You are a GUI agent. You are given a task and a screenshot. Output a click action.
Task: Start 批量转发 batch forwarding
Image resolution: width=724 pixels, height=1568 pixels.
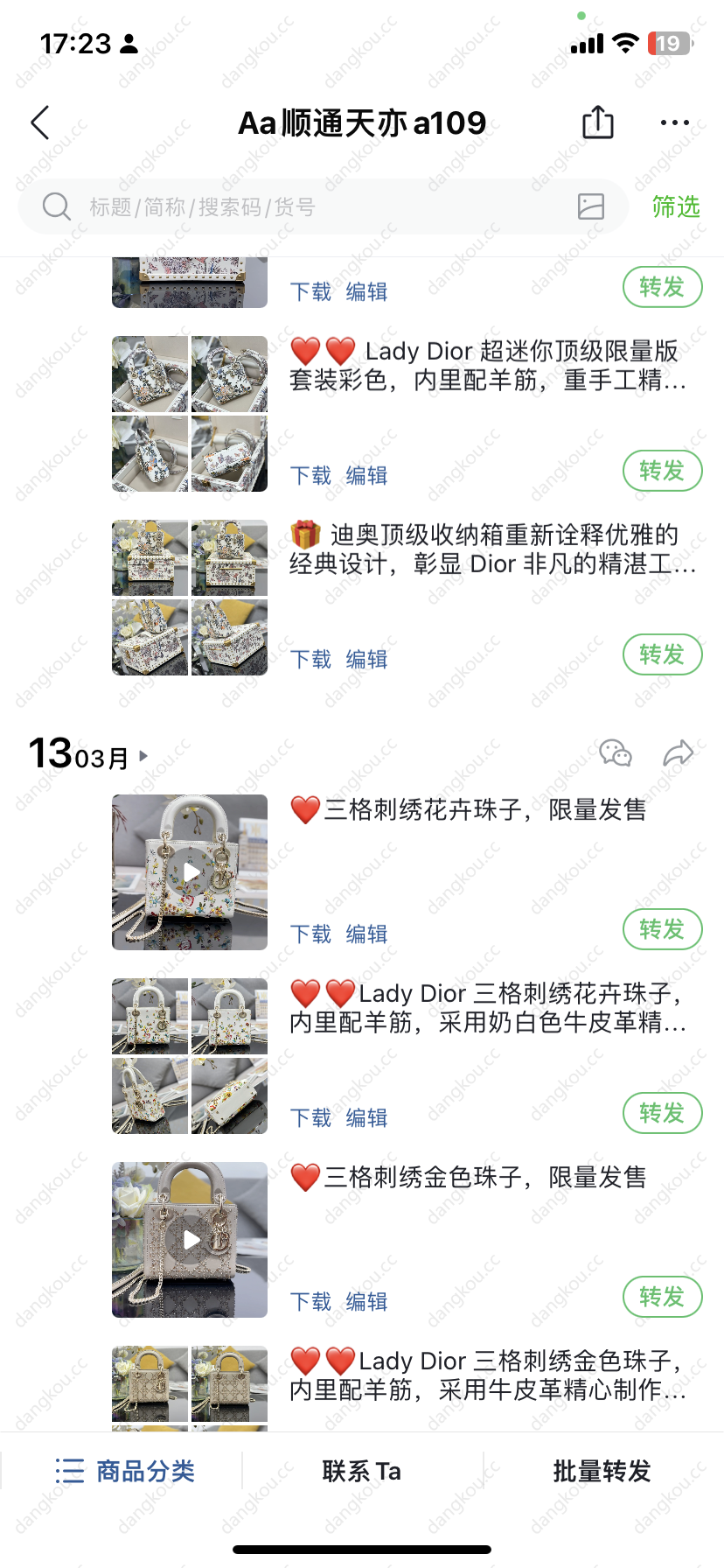point(602,1471)
